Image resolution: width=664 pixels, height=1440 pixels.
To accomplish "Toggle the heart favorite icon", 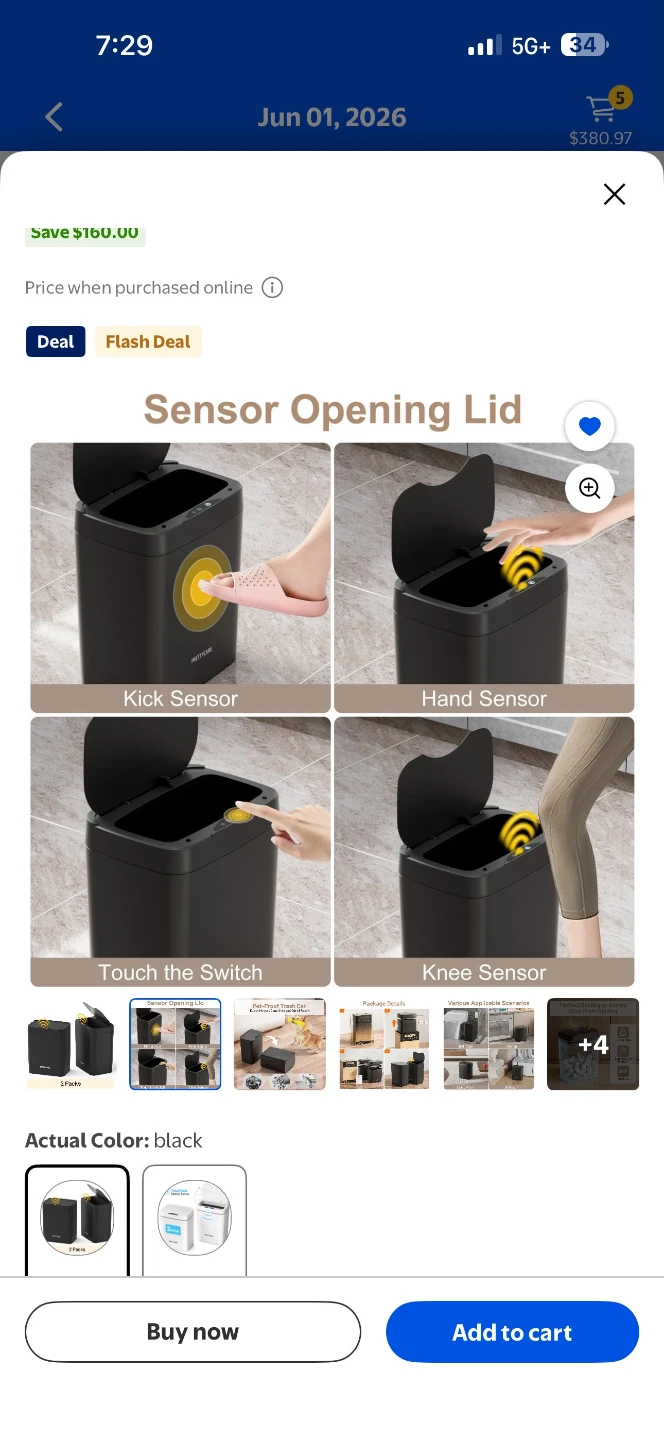I will coord(590,427).
